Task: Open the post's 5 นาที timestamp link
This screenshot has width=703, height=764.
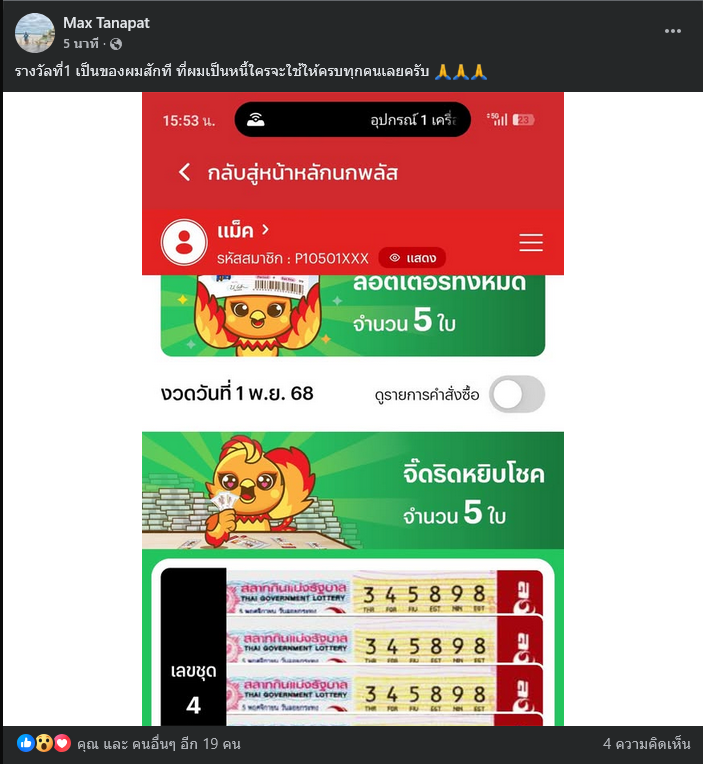Action: click(80, 44)
